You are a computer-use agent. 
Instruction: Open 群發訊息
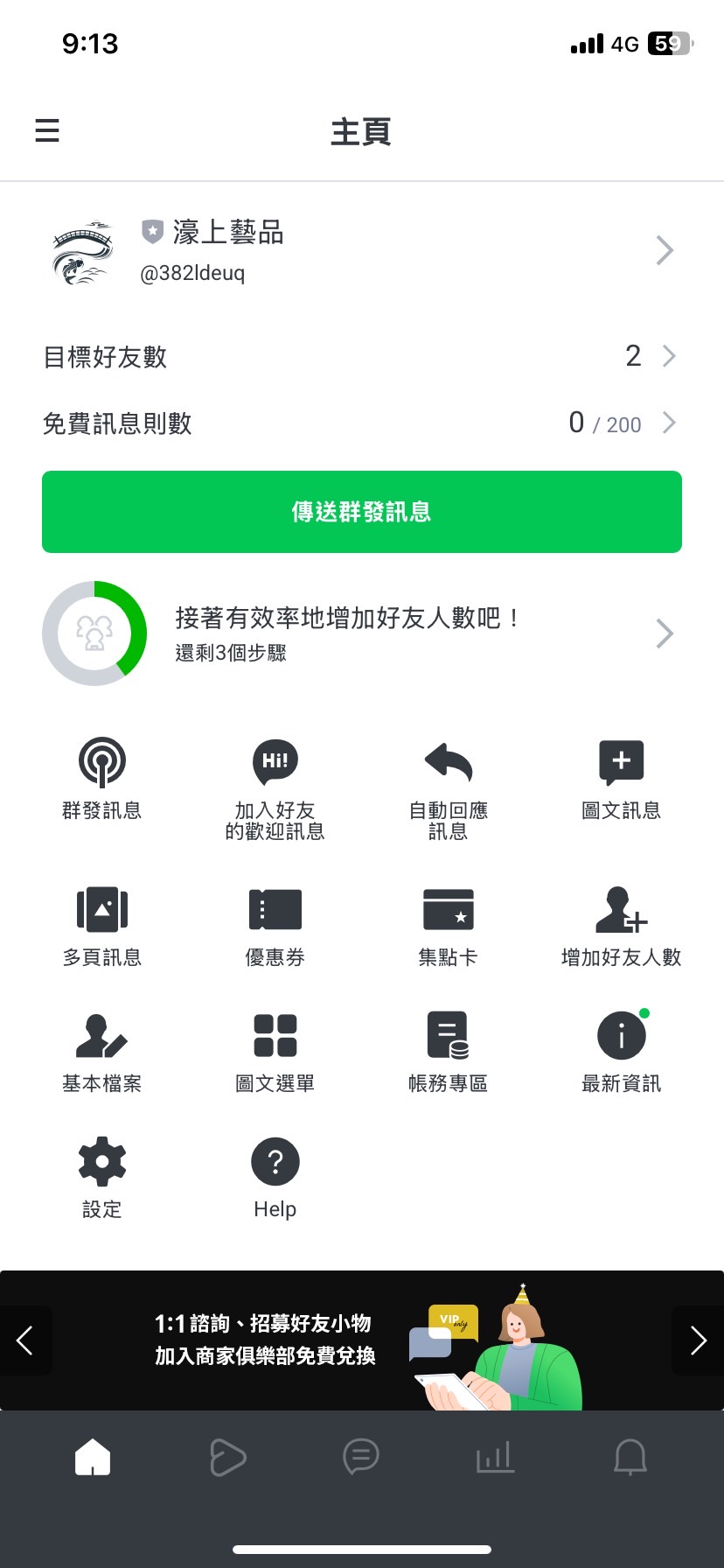[101, 778]
